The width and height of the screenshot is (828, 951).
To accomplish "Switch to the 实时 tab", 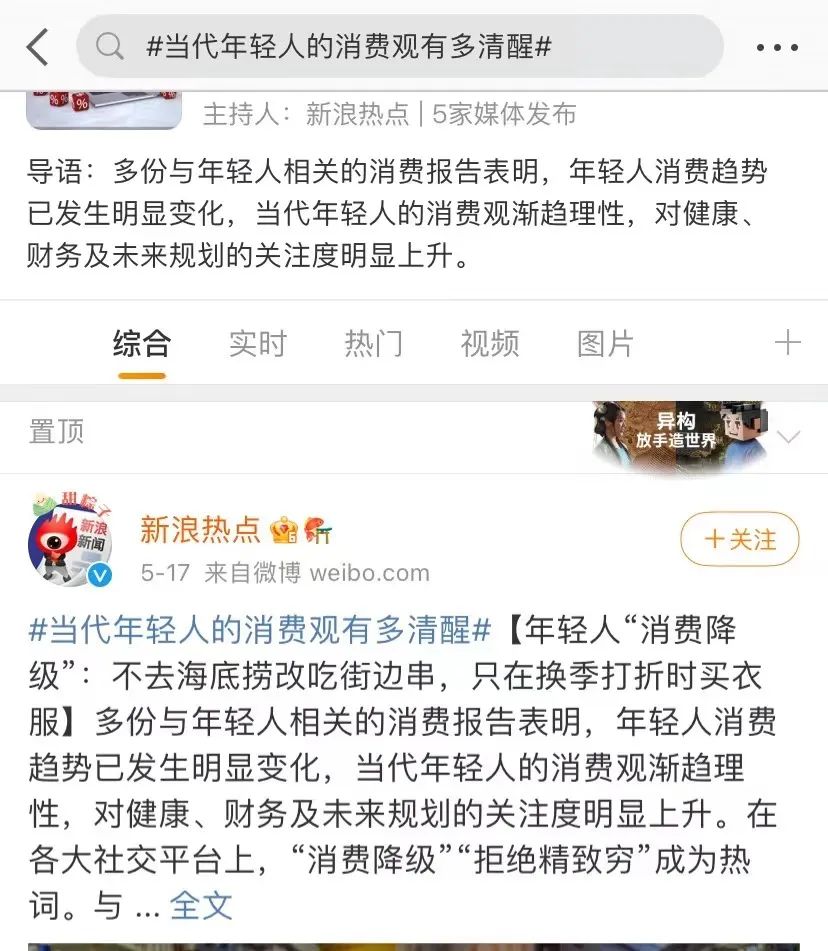I will pyautogui.click(x=257, y=344).
